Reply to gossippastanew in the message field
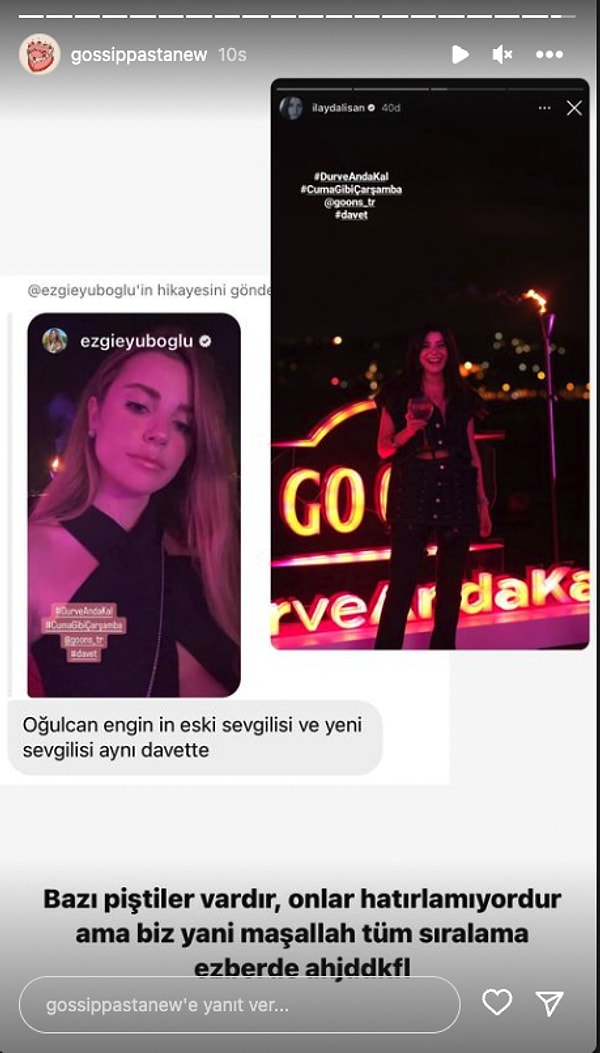 pos(238,1004)
